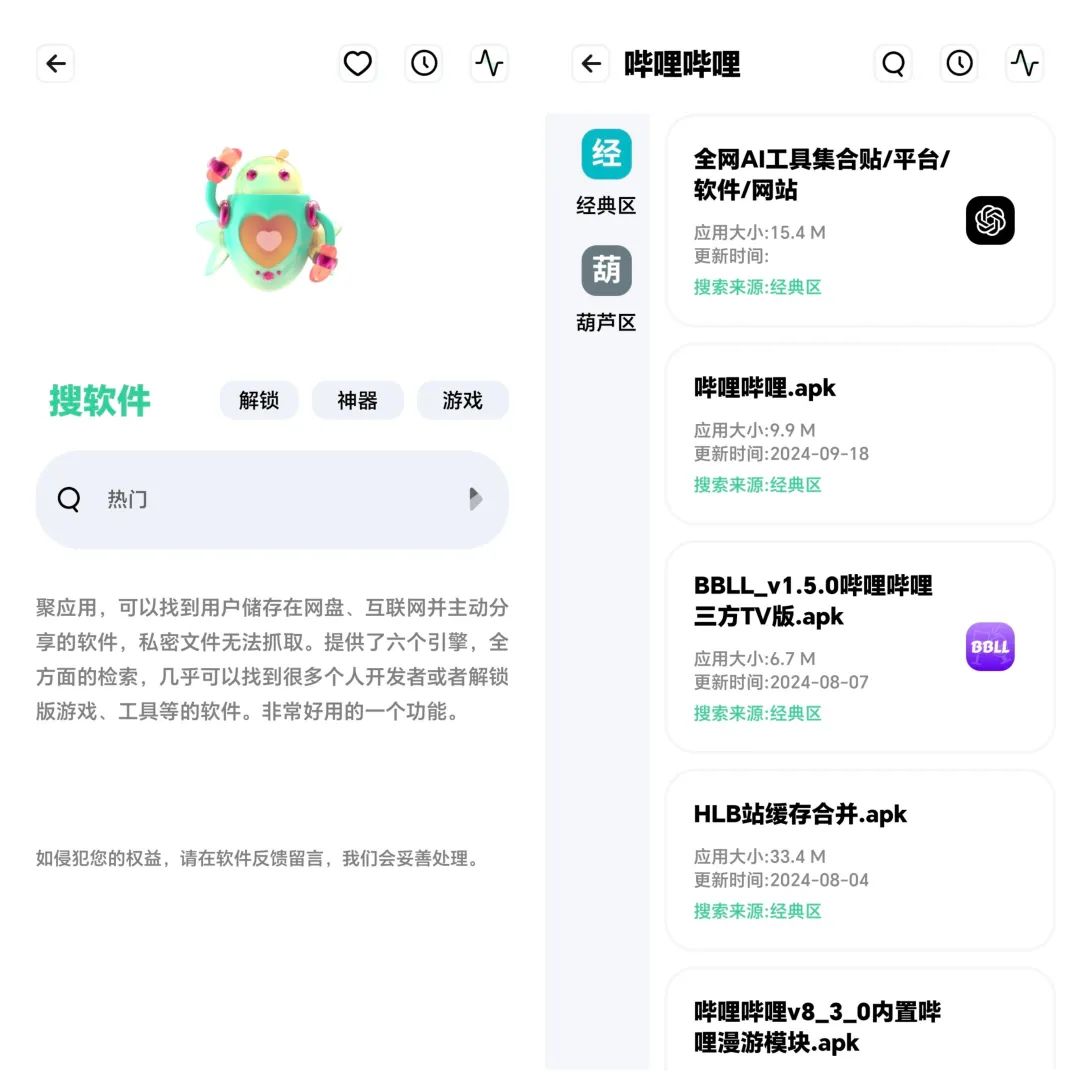The height and width of the screenshot is (1080, 1080).
Task: Go back from the 搜软件 search page
Action: coord(56,64)
